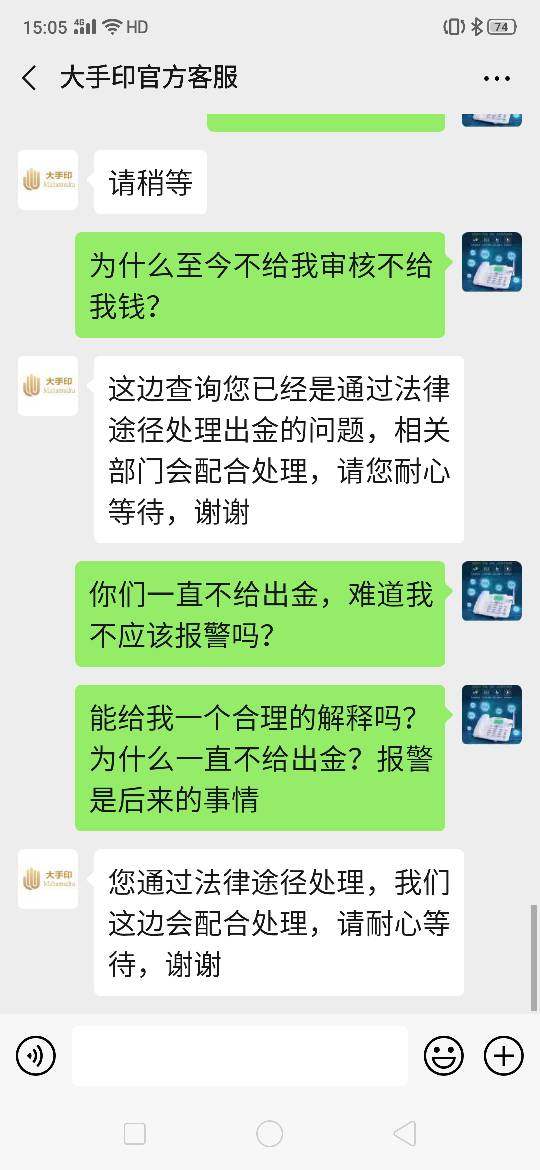The height and width of the screenshot is (1170, 540).
Task: Open the plus attachments panel
Action: 503,1057
